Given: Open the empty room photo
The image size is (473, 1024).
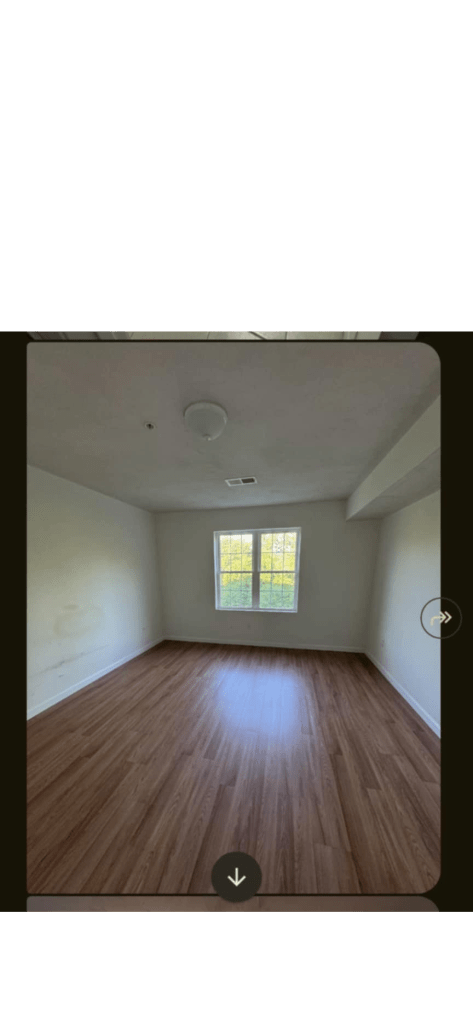Looking at the screenshot, I should (233, 617).
